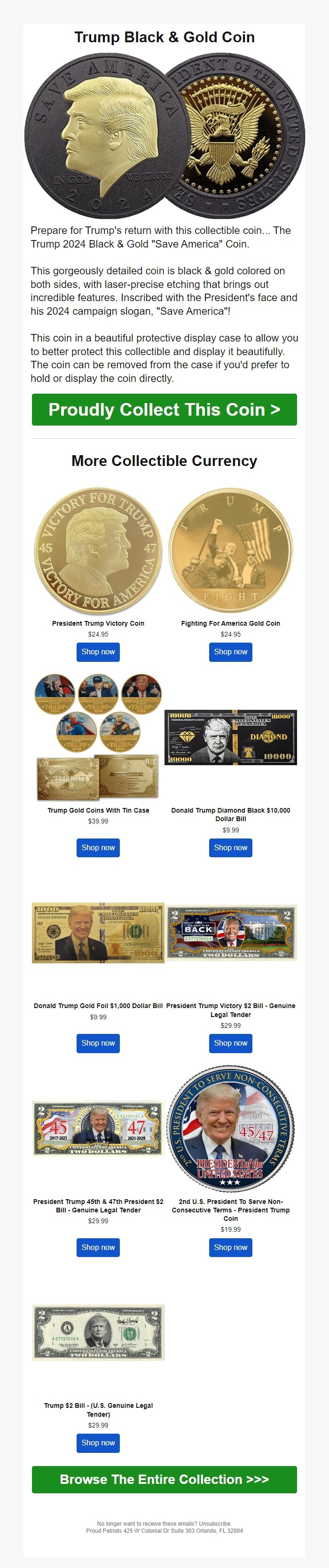Screen dimensions: 329x1568
Task: Open the Gold Foil $1,000 Dollar Bill picture
Action: tap(98, 932)
